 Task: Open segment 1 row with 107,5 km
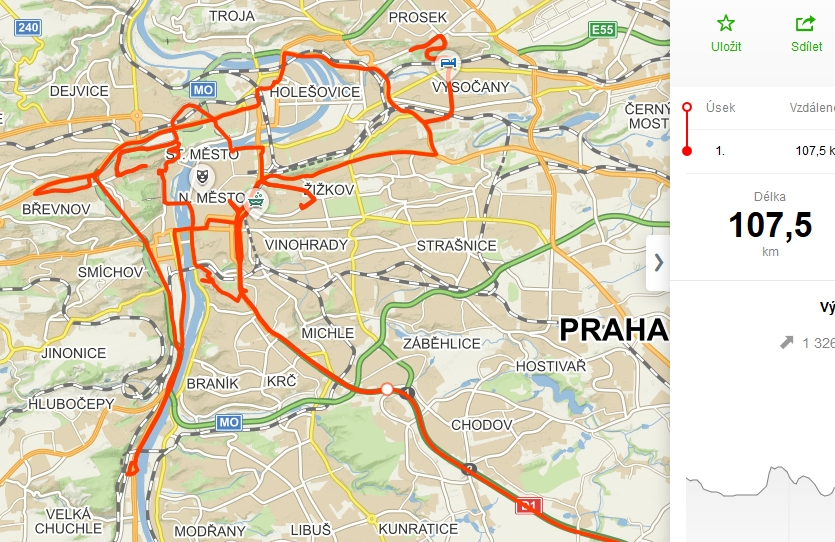(760, 151)
